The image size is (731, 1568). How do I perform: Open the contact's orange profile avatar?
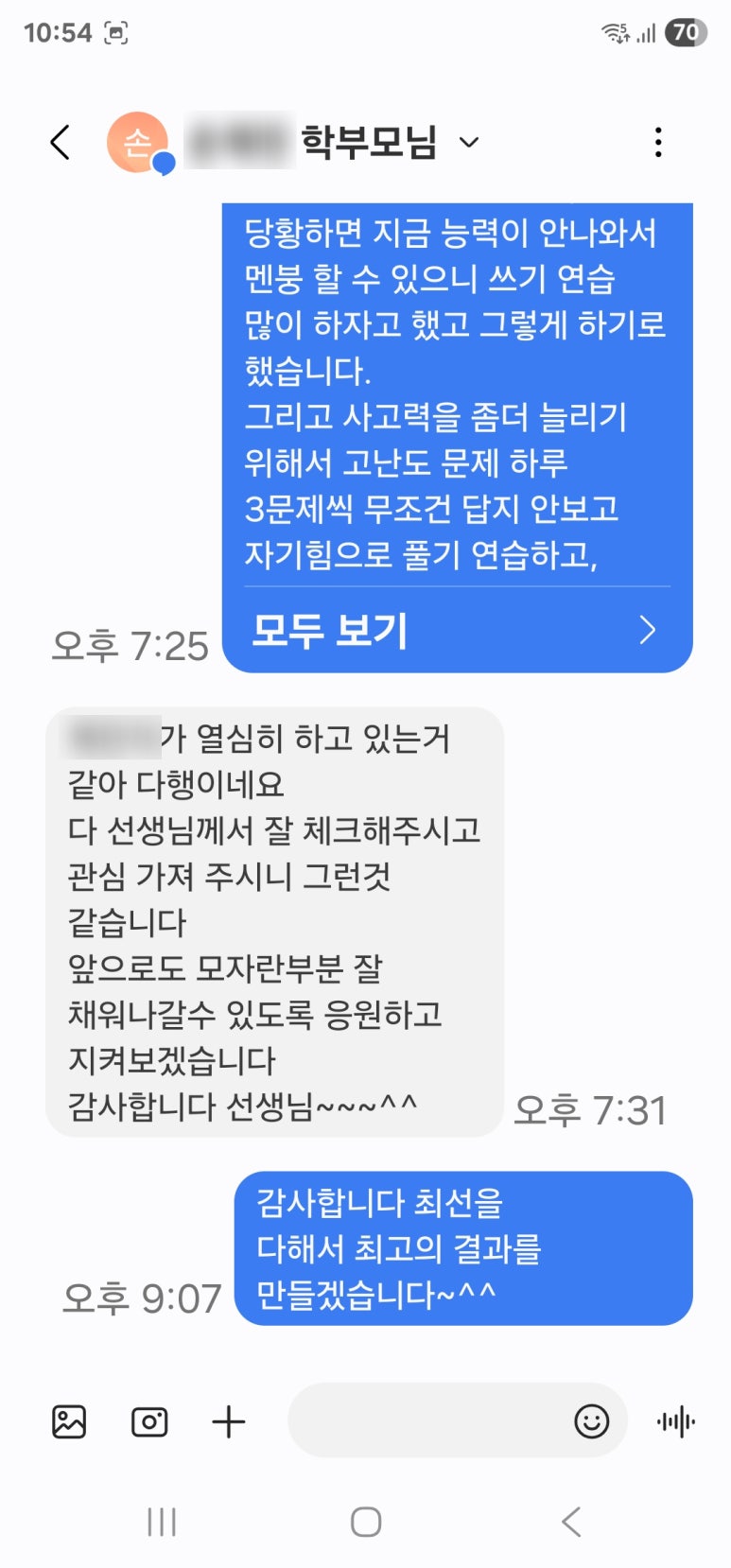tap(138, 143)
